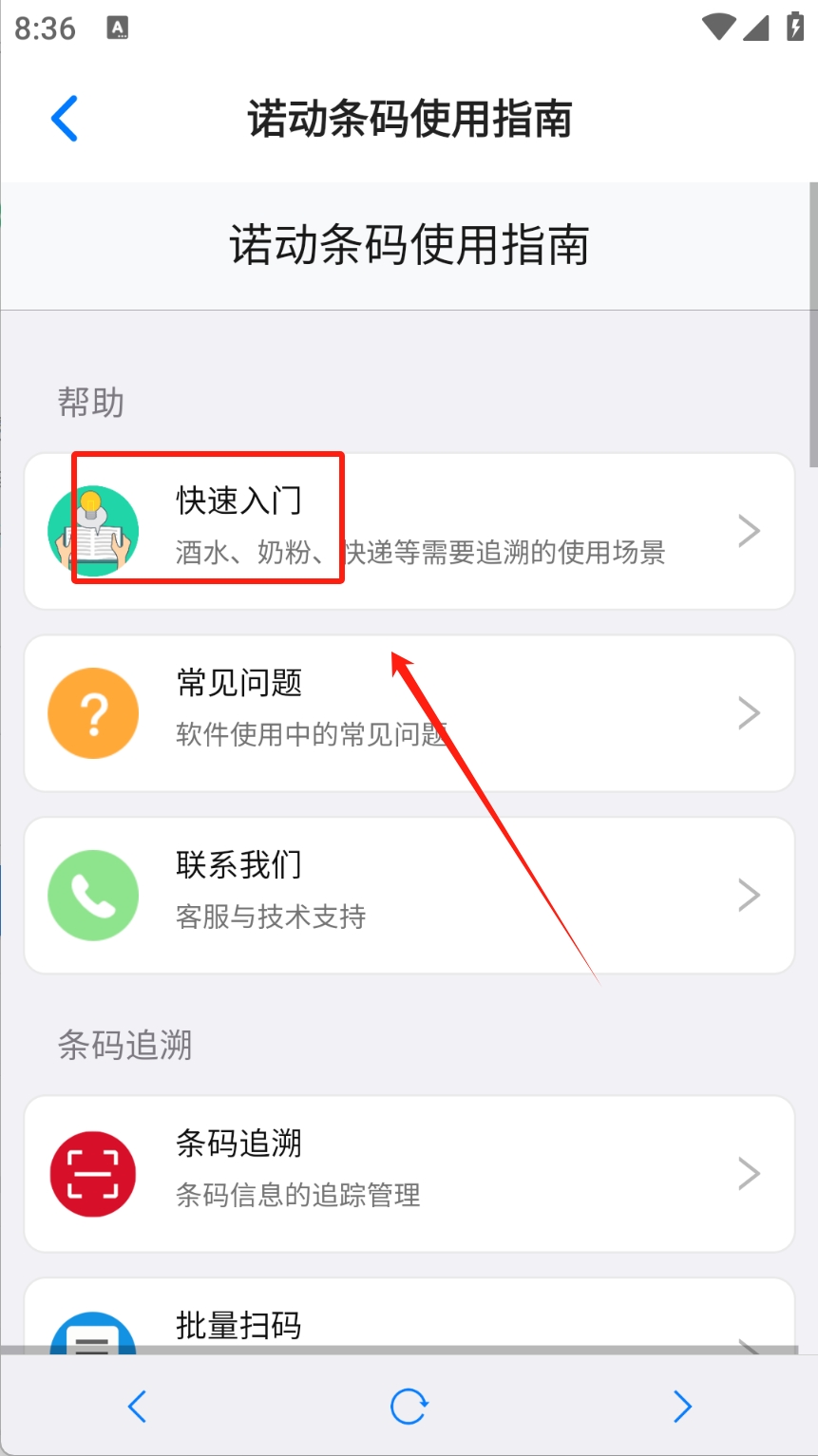Open 常见问题 section
The height and width of the screenshot is (1456, 818).
tap(409, 713)
